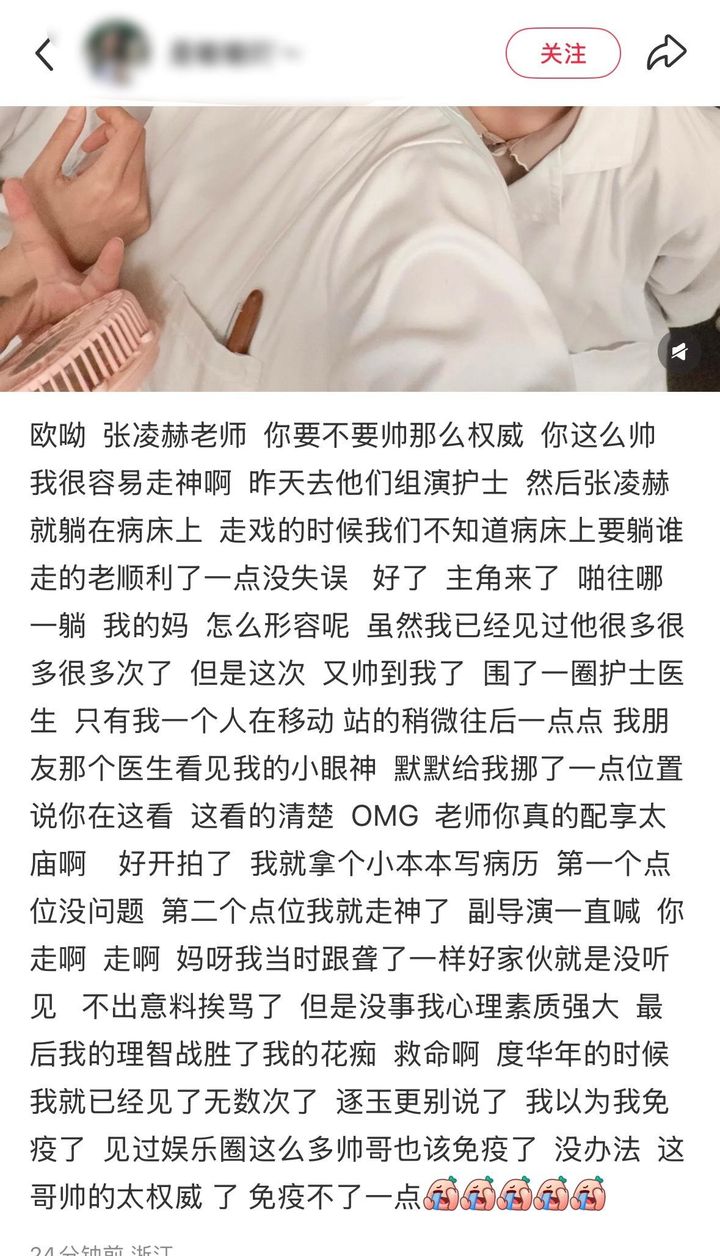Go back using the top-left arrow
Image resolution: width=720 pixels, height=1256 pixels.
coord(44,54)
